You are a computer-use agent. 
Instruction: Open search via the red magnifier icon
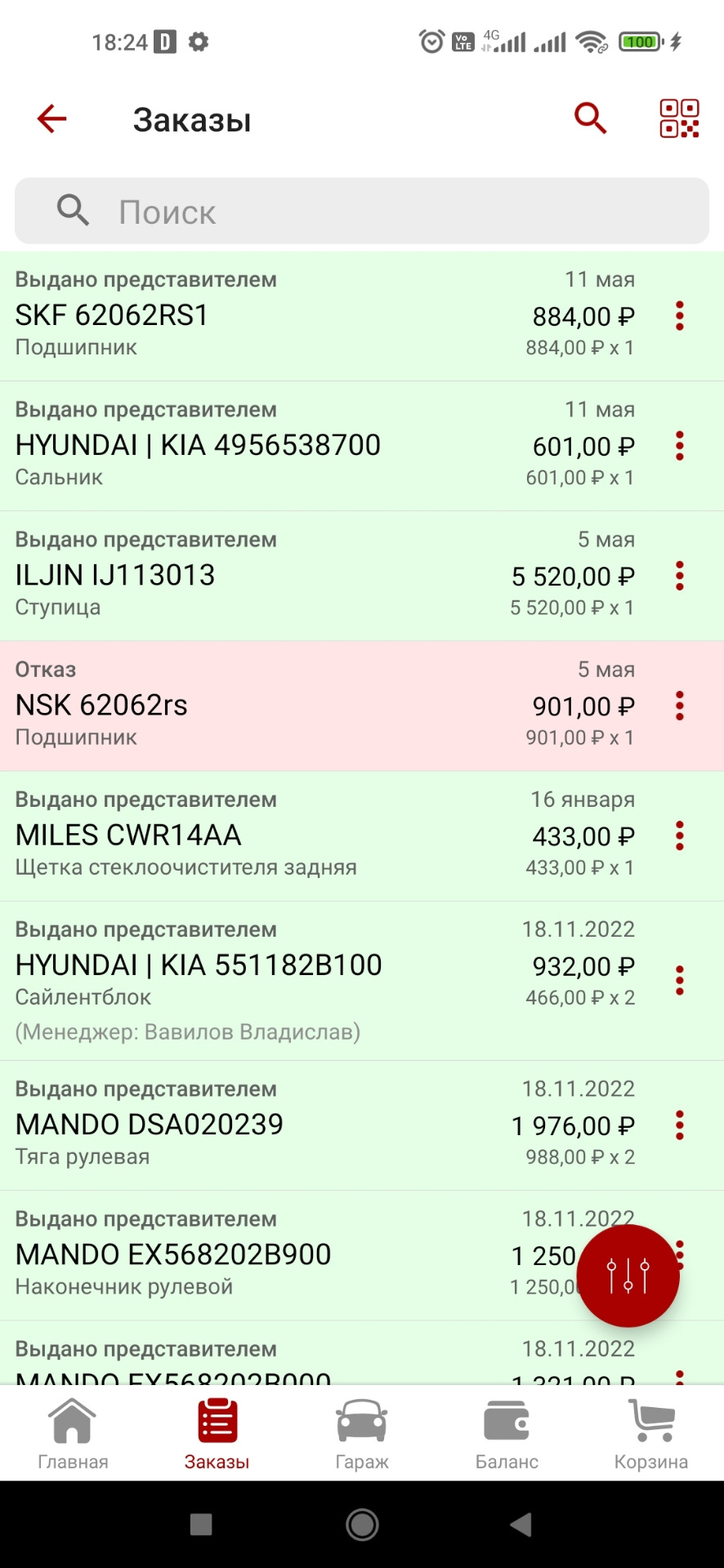click(590, 118)
